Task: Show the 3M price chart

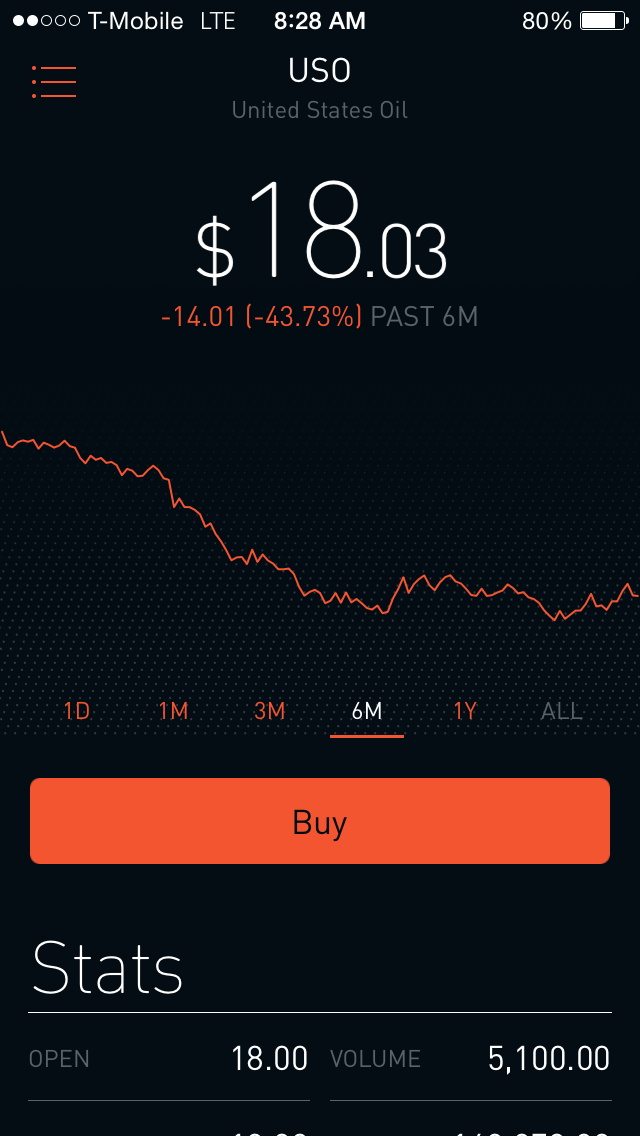Action: point(270,711)
